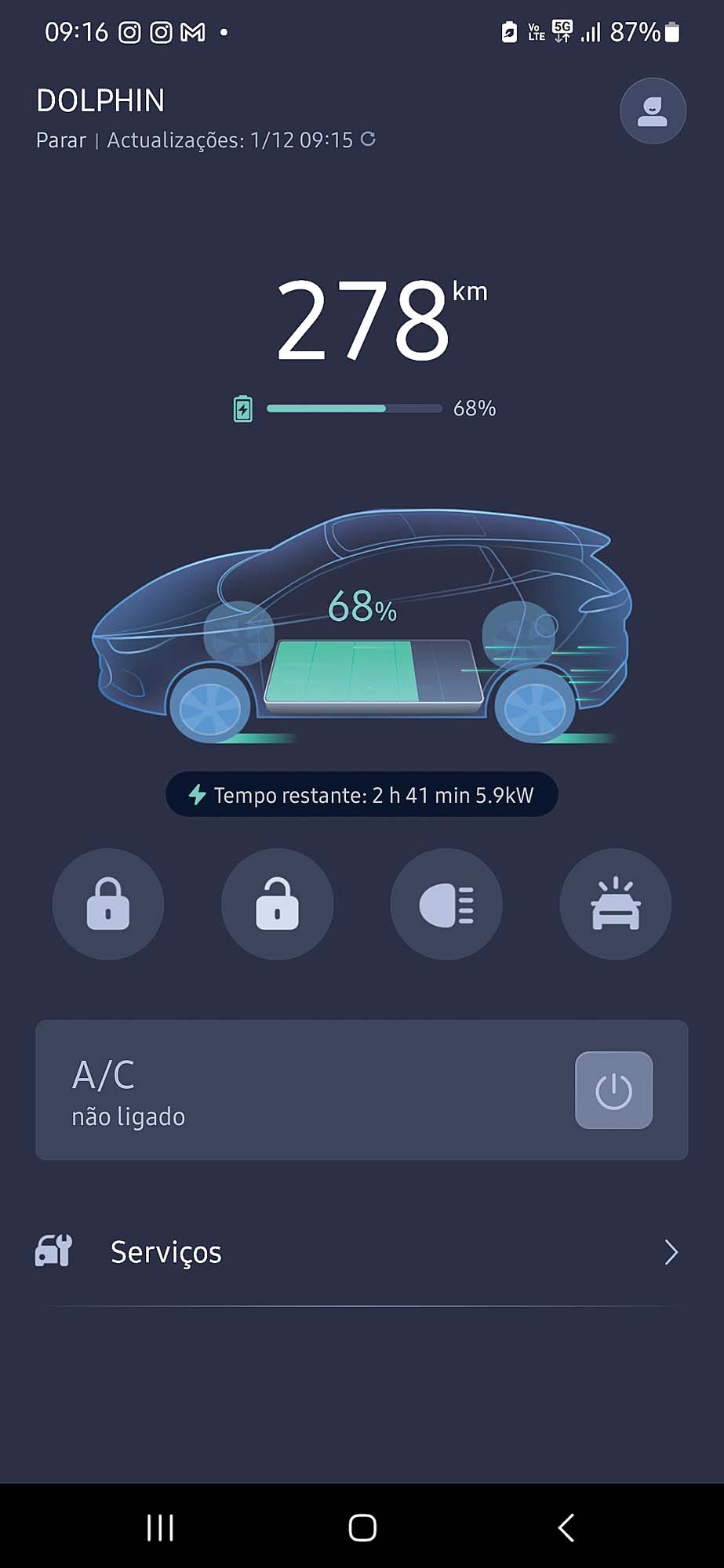Lock the car with closed padlock

[108, 904]
